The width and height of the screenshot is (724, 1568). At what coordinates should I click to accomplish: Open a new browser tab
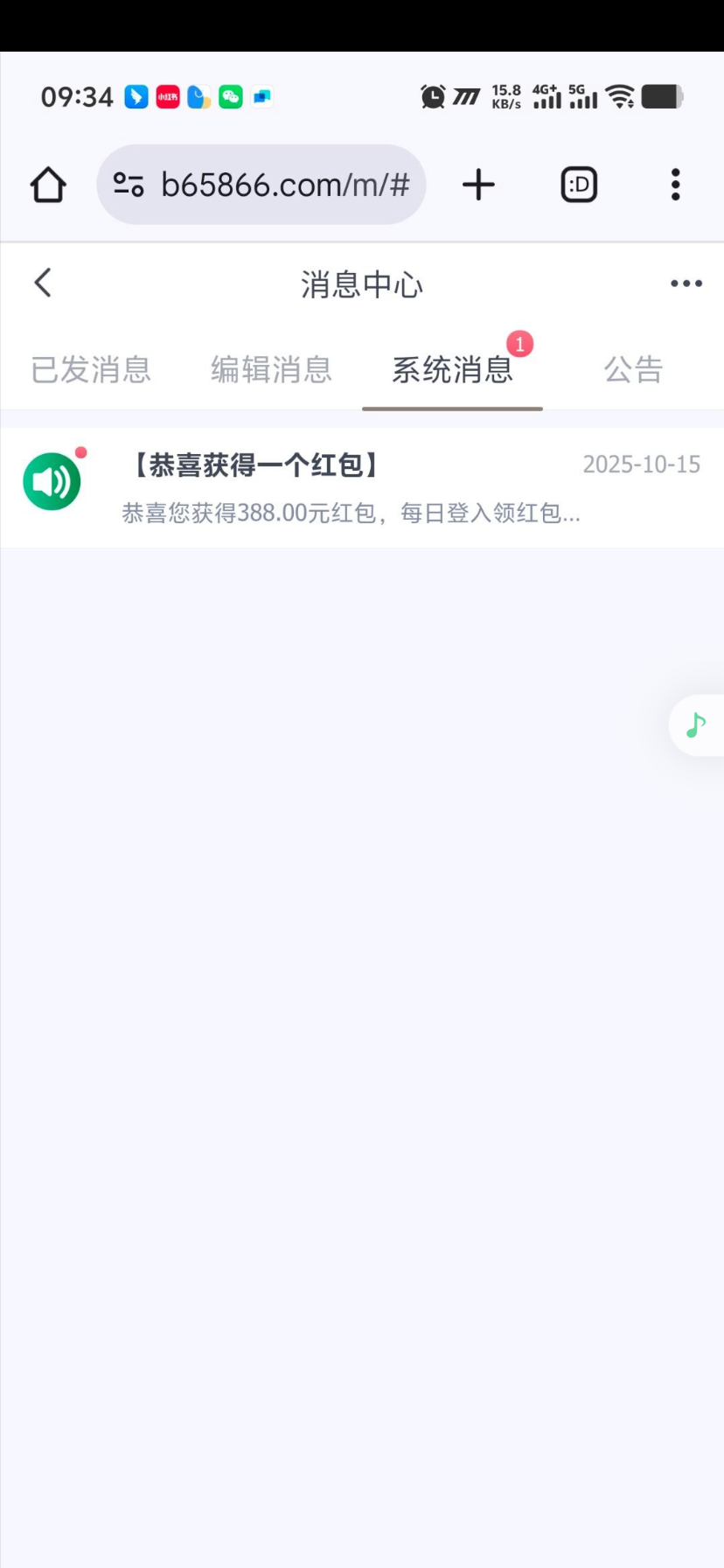[x=478, y=185]
